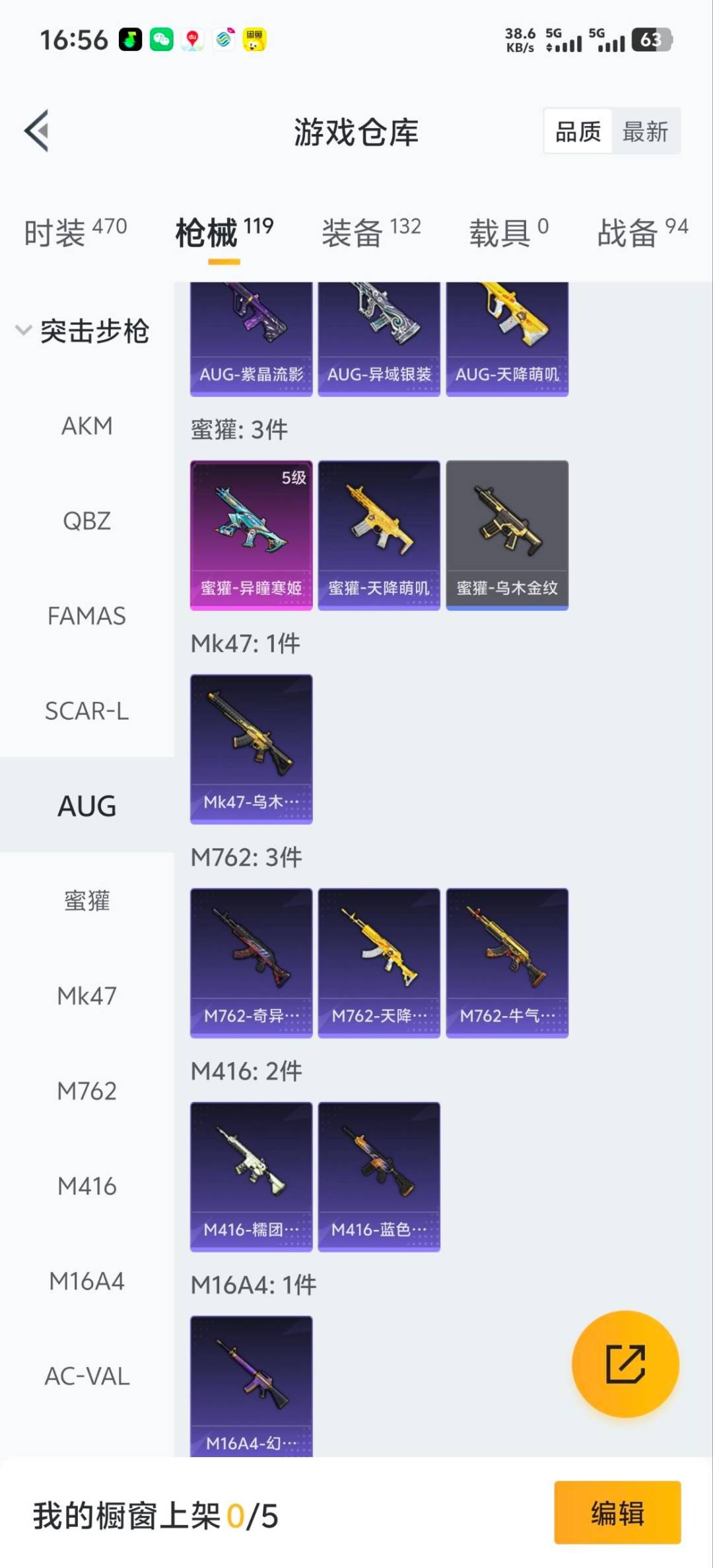Open the Mk47-乌木 skin card
The height and width of the screenshot is (1568, 713).
click(251, 749)
